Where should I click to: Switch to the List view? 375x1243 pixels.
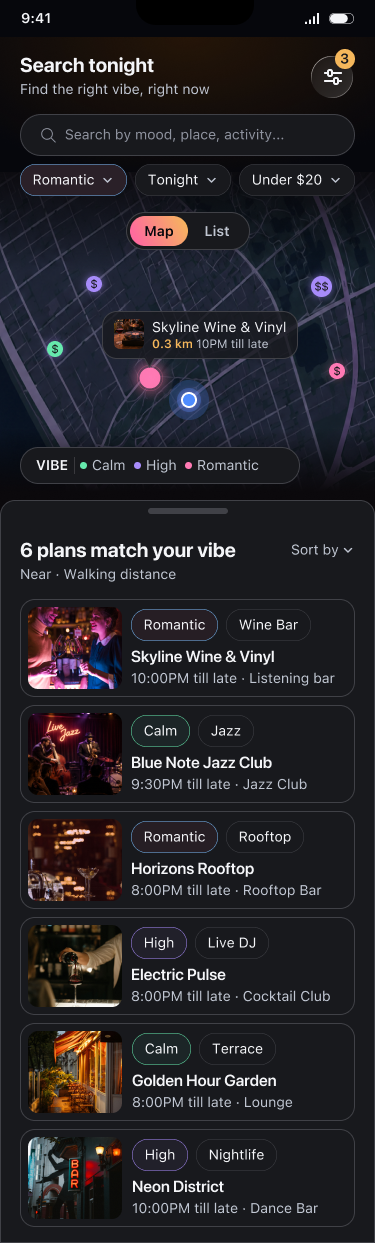click(217, 231)
